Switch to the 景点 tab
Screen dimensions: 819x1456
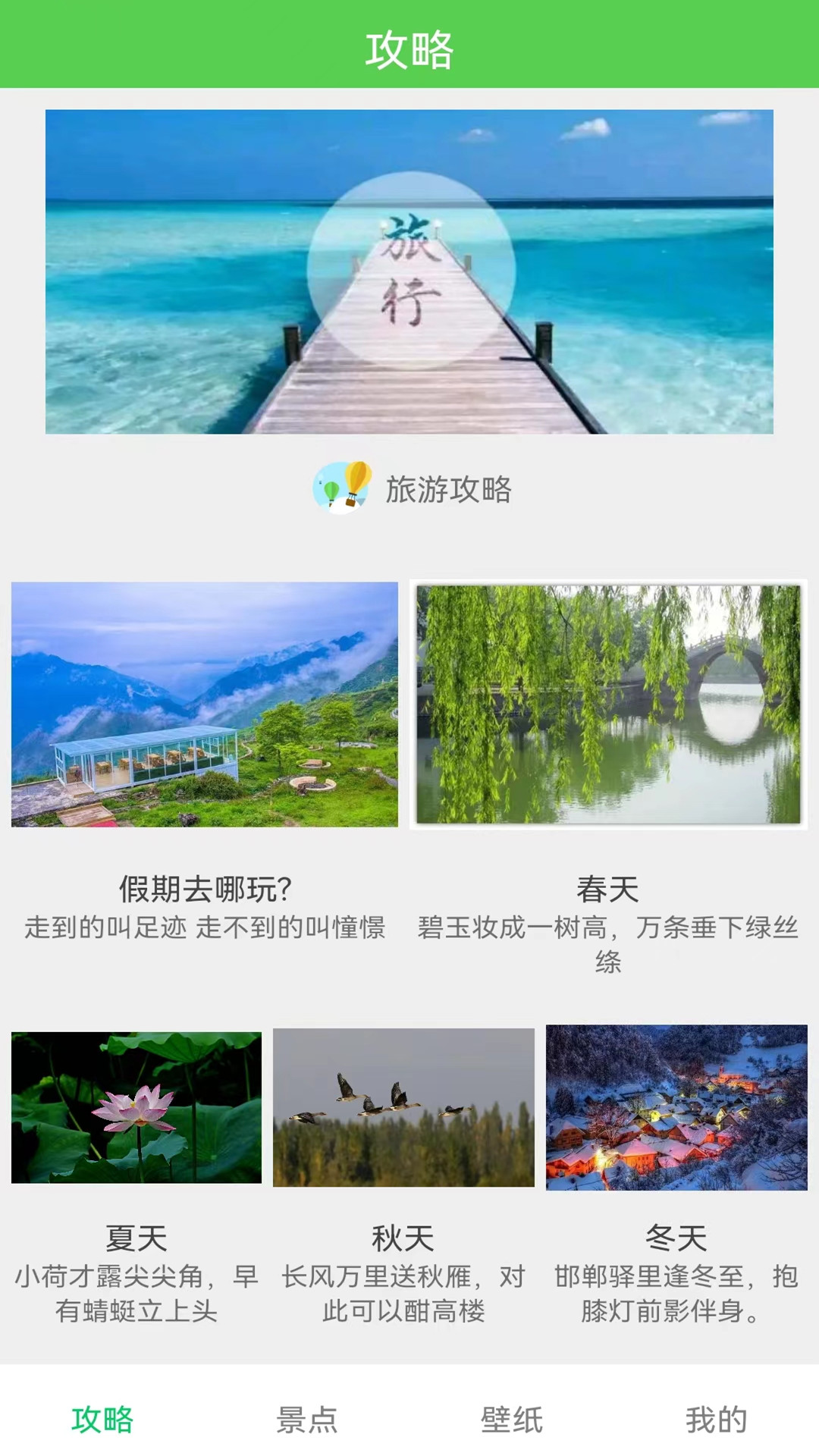tap(307, 1419)
